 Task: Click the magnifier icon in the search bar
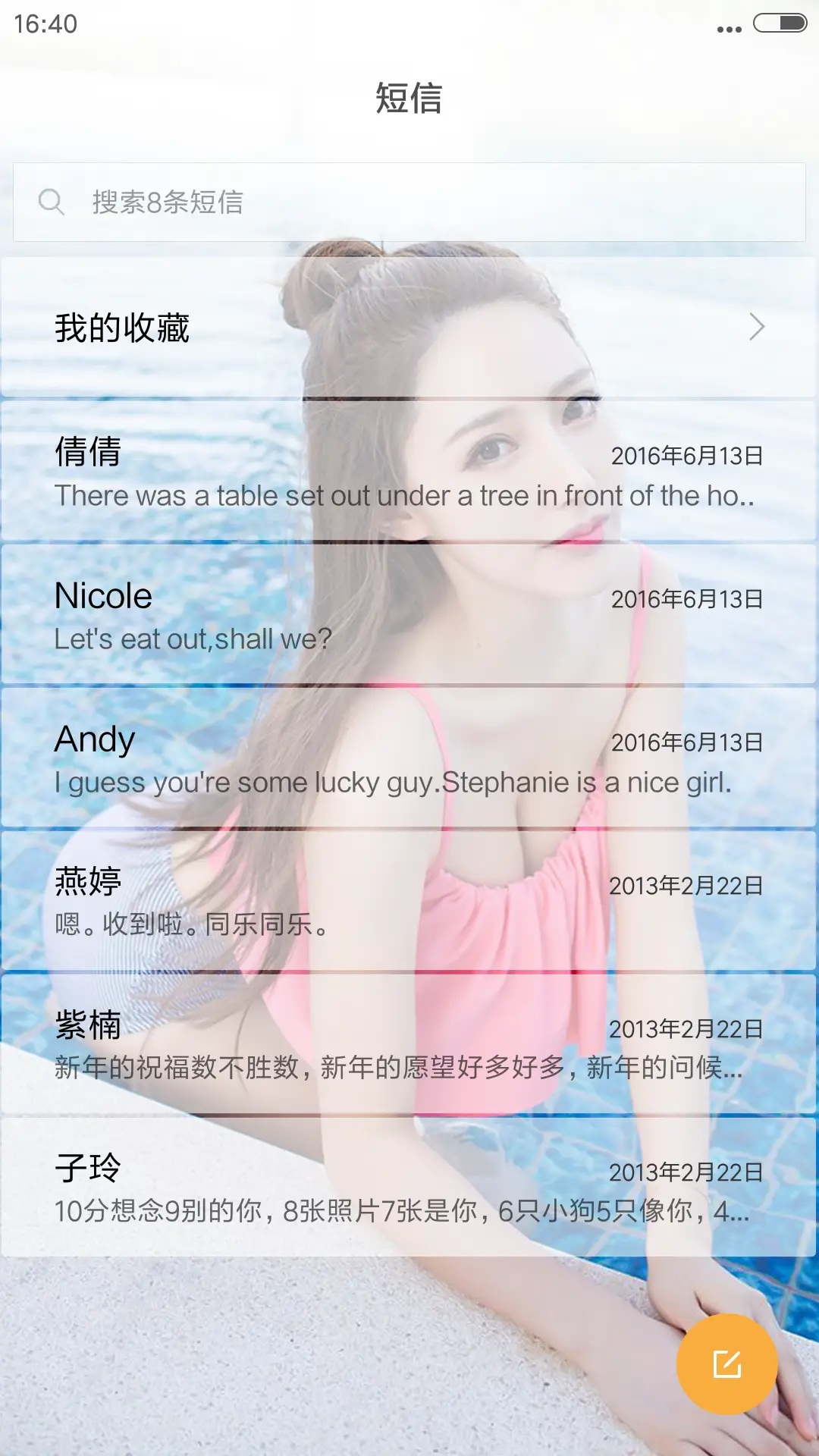coord(51,202)
